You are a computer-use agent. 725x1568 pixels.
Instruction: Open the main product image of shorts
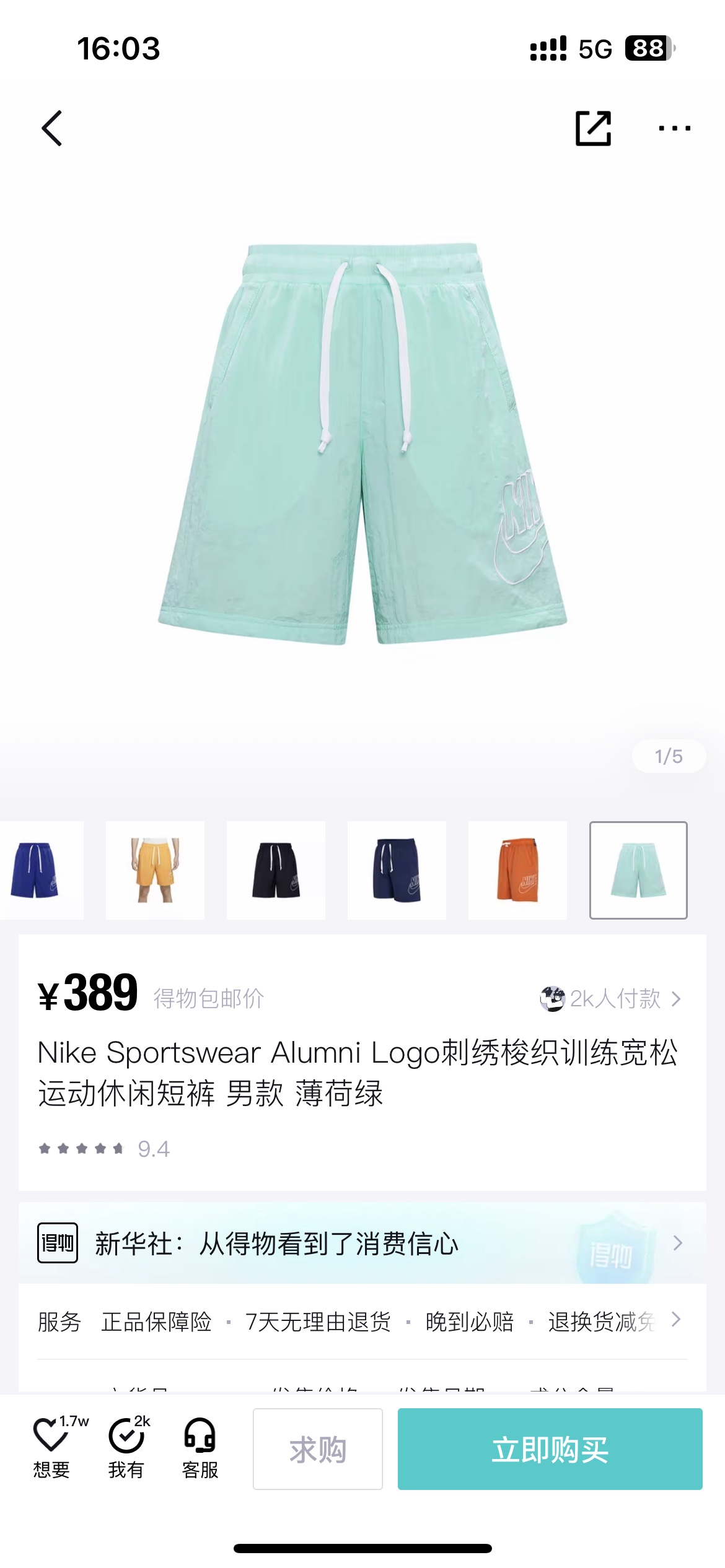362,443
